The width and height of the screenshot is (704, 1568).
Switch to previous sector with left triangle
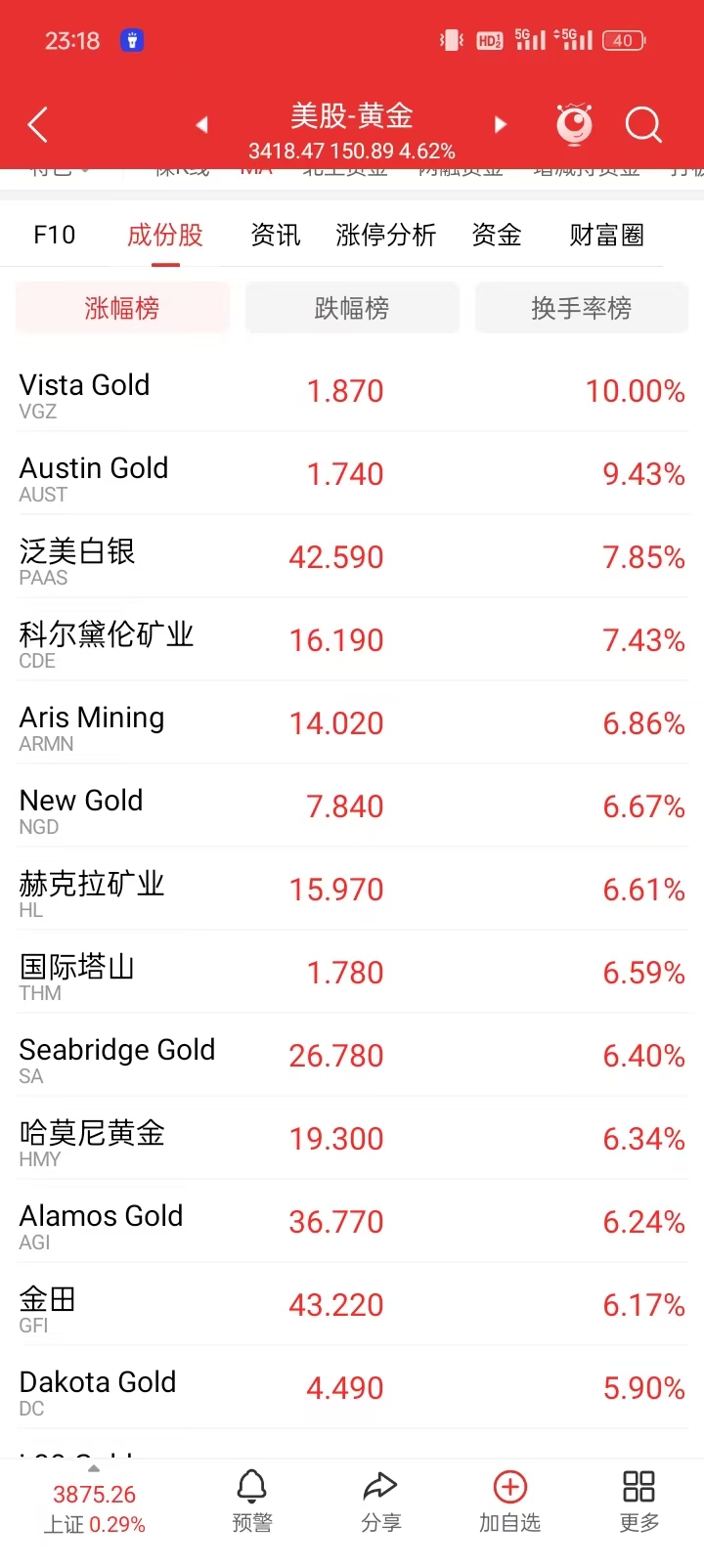[201, 125]
